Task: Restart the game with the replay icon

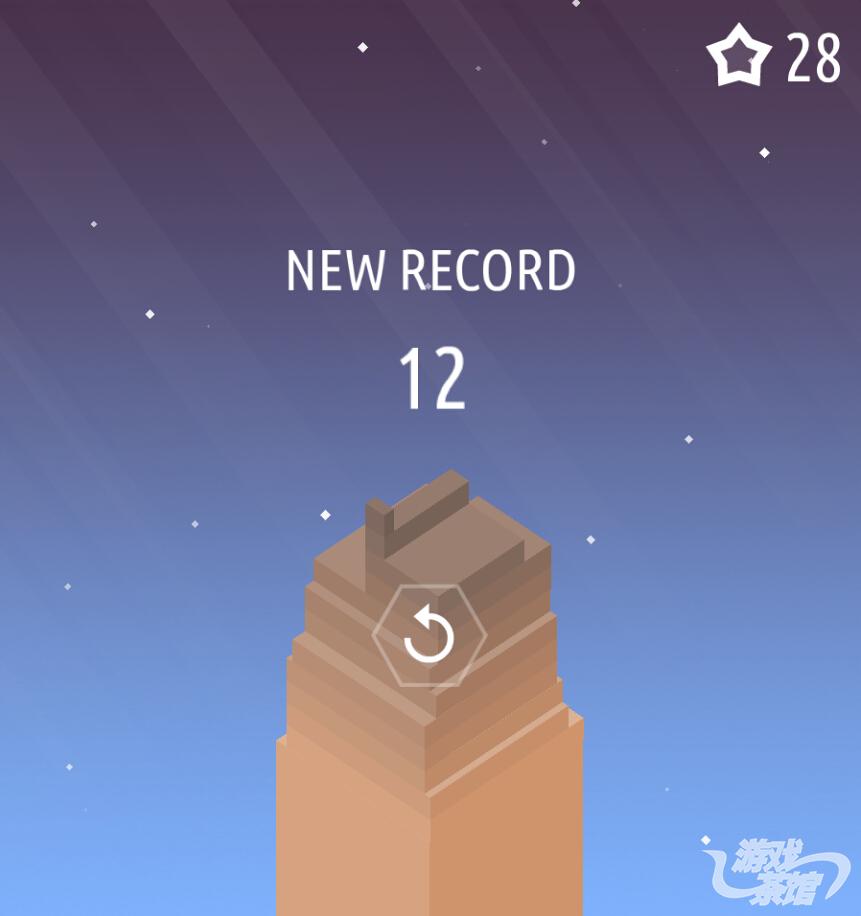Action: coord(429,636)
